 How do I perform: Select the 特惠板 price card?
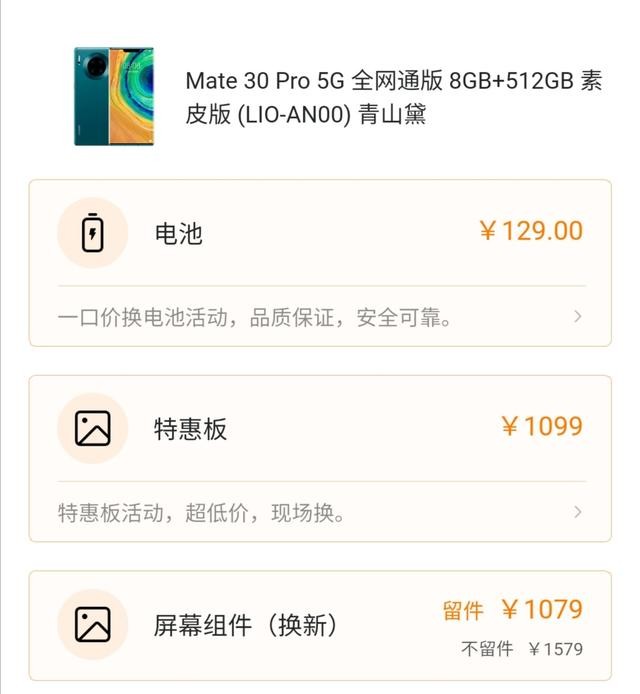318,429
